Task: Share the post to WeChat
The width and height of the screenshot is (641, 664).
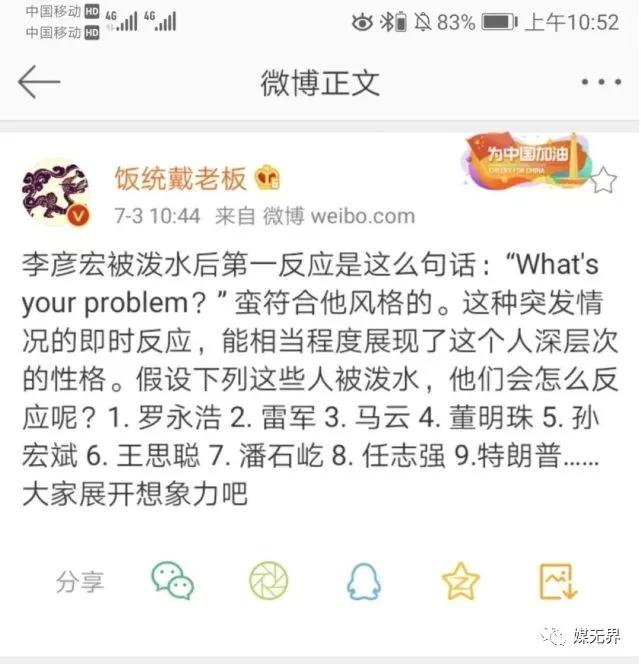Action: (x=172, y=580)
